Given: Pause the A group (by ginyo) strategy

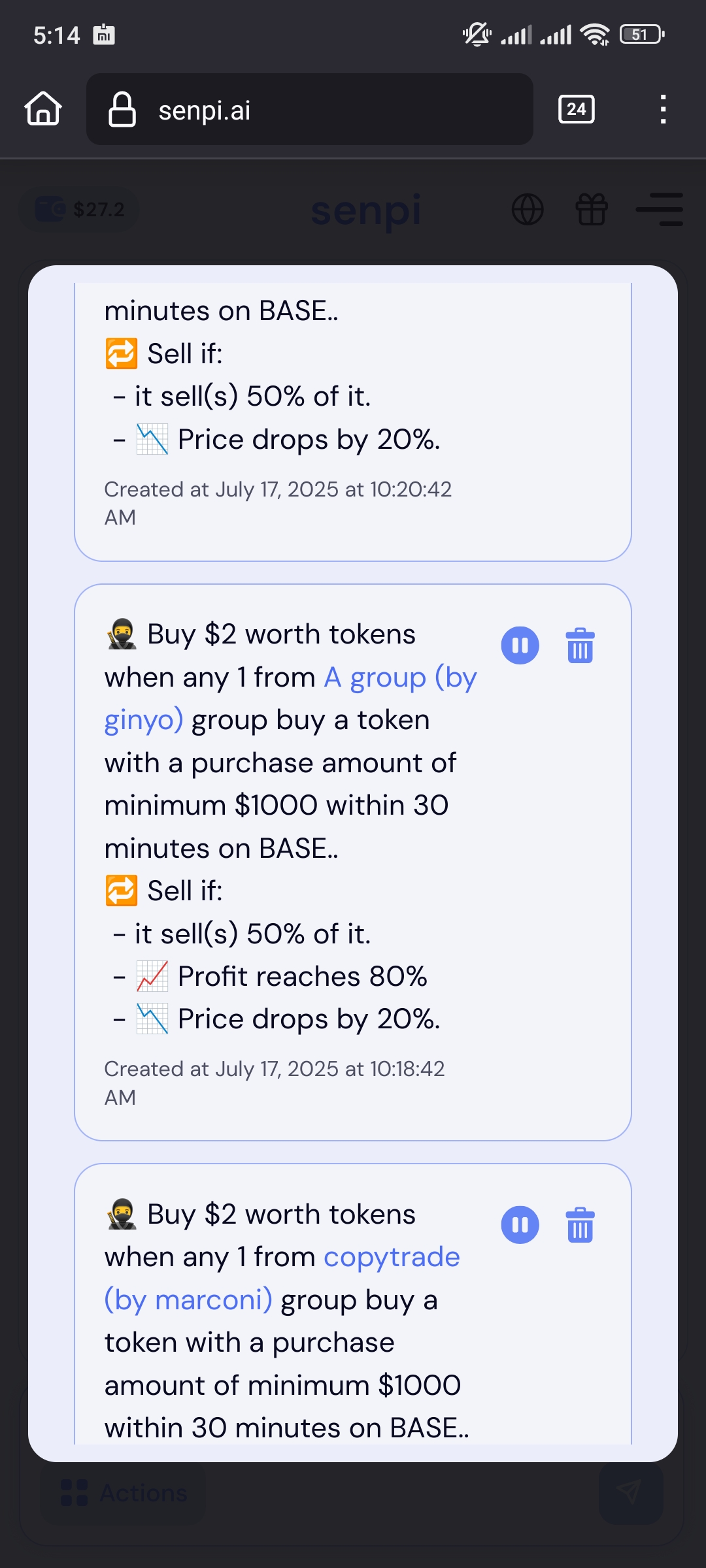Looking at the screenshot, I should (x=520, y=645).
